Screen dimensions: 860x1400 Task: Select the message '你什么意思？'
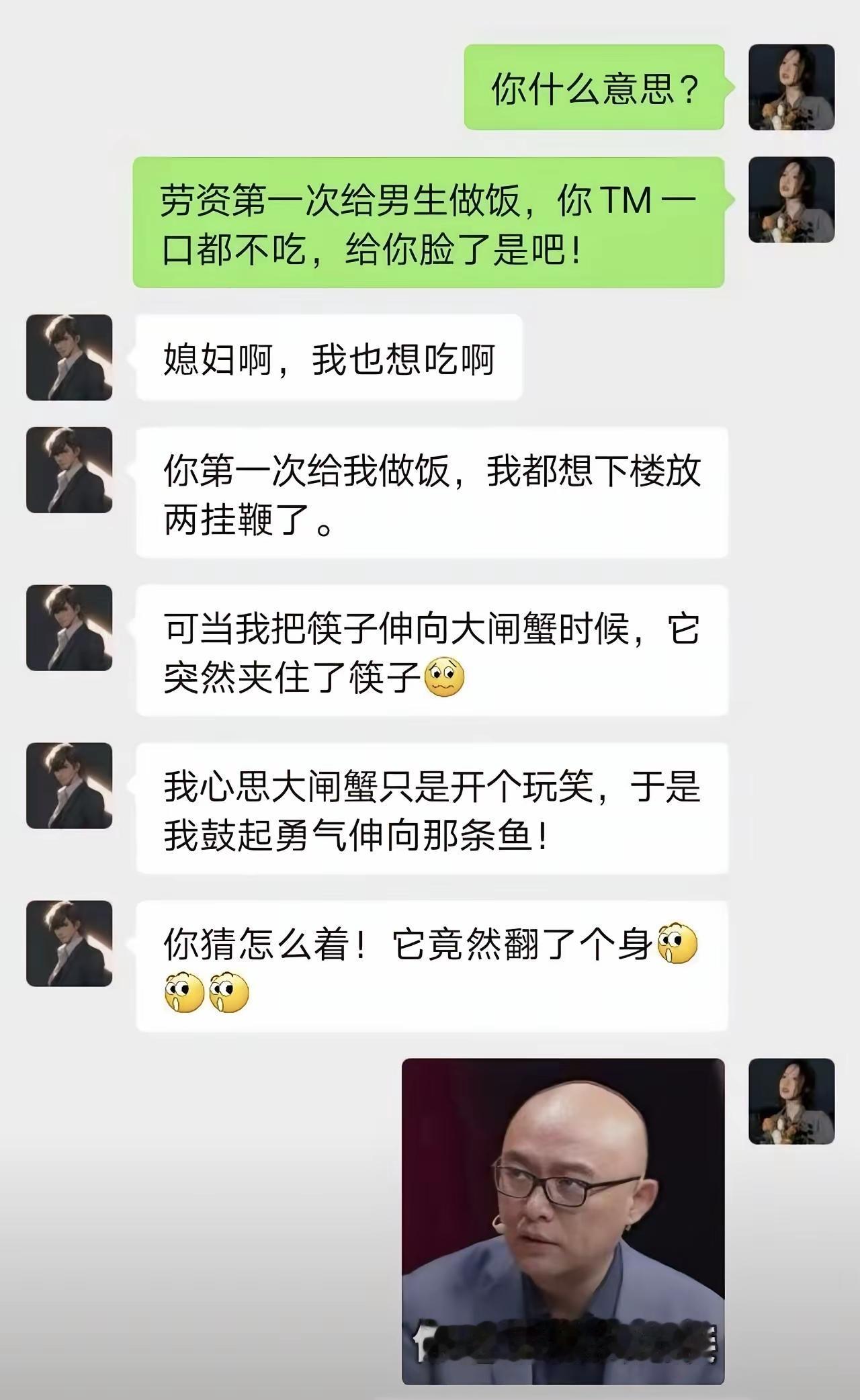pos(595,87)
